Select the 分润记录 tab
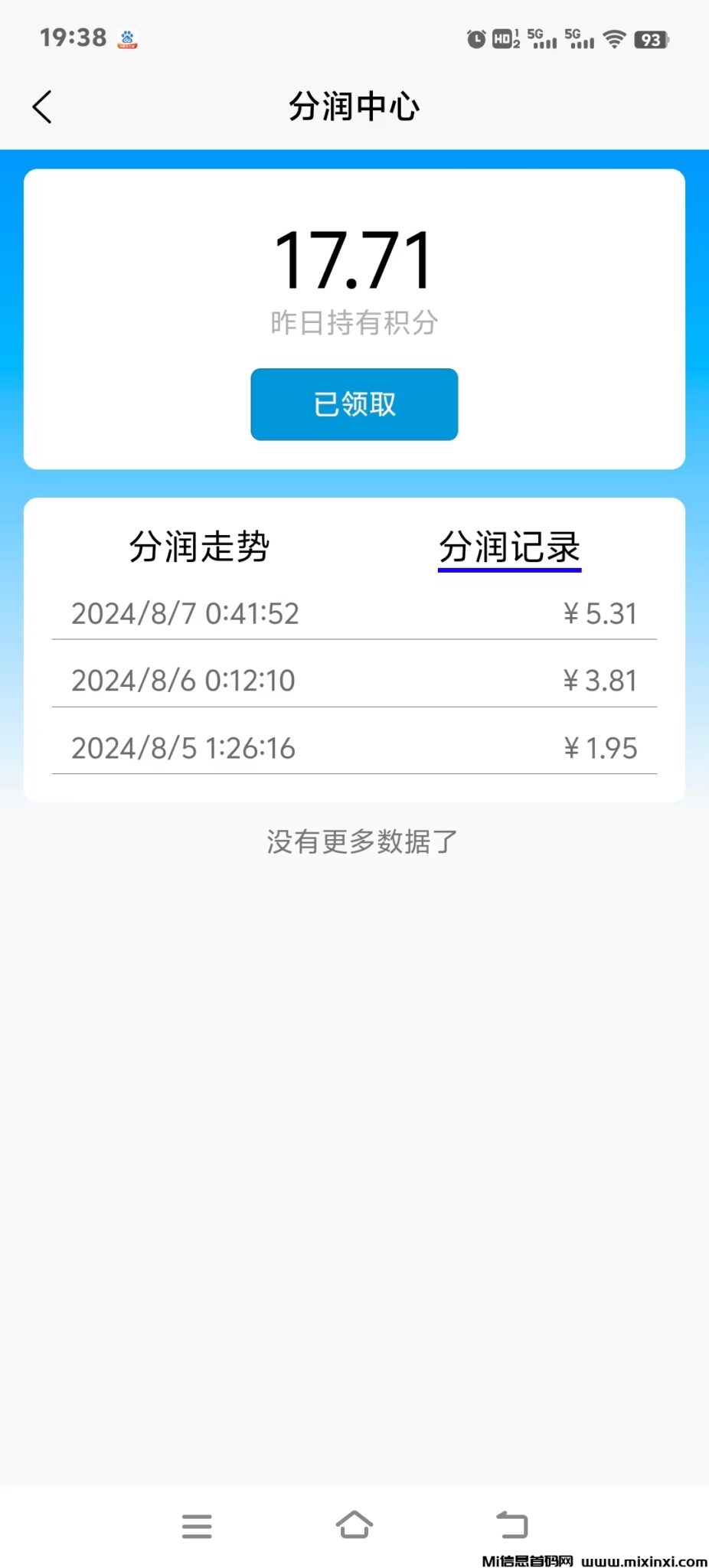The height and width of the screenshot is (1568, 709). (509, 547)
